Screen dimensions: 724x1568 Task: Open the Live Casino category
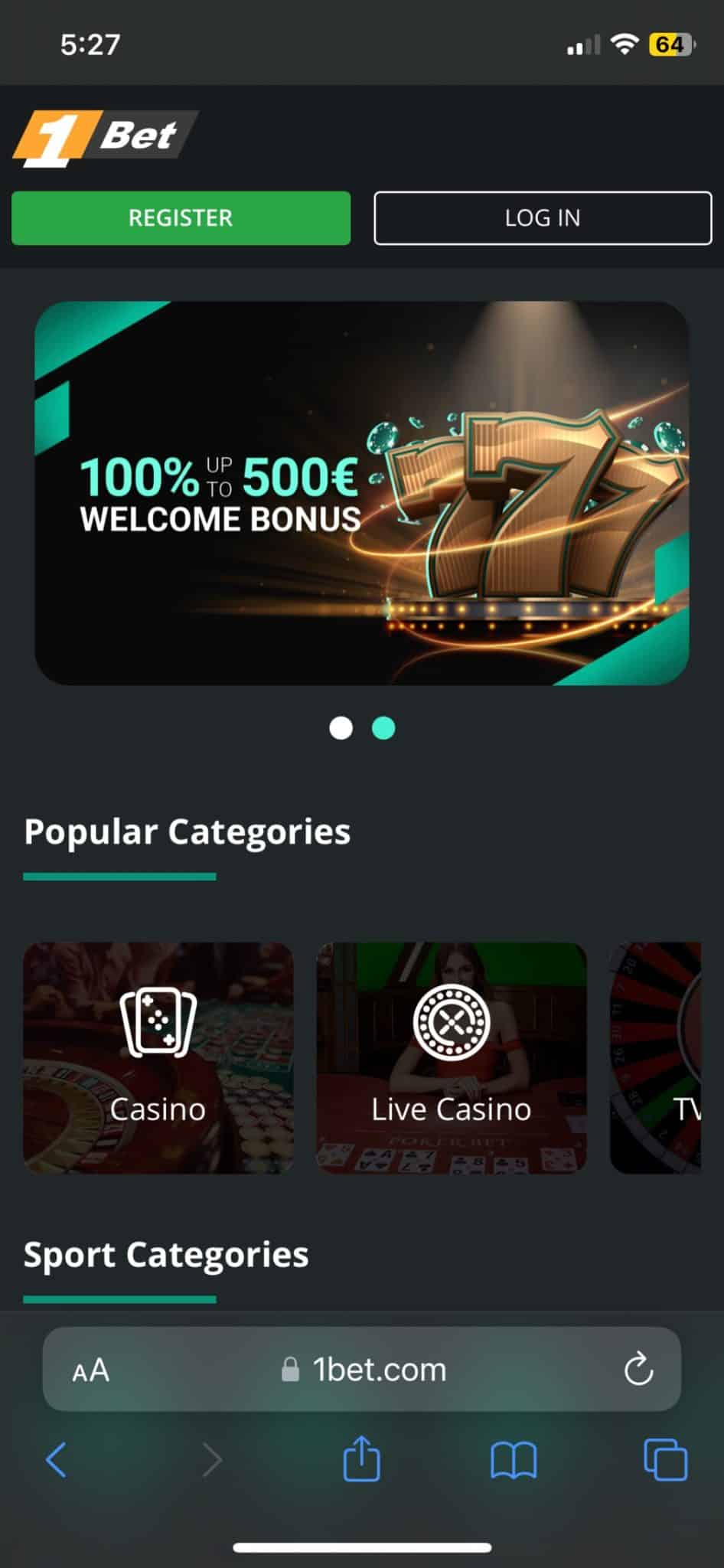452,1057
